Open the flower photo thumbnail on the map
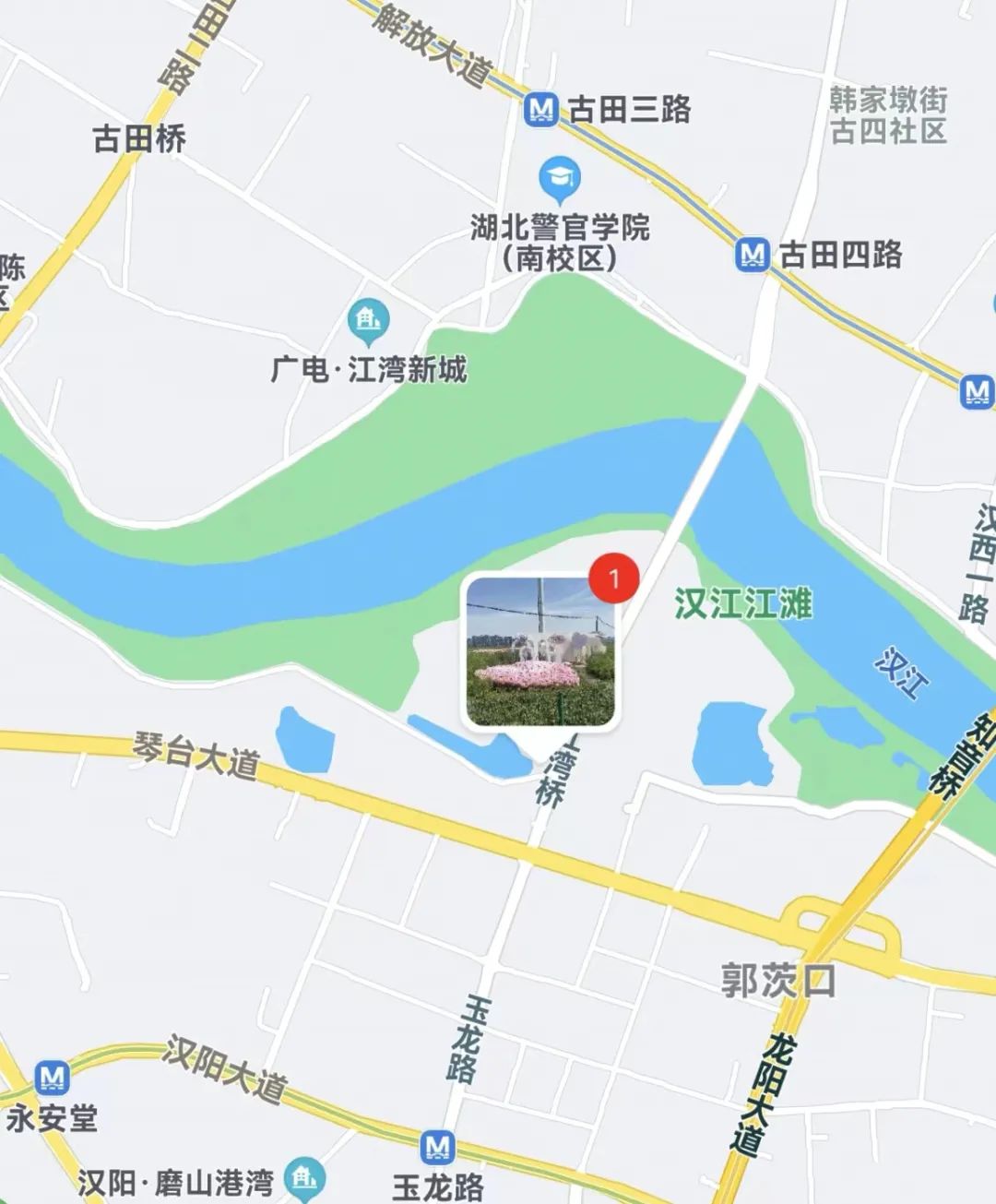 tap(540, 652)
